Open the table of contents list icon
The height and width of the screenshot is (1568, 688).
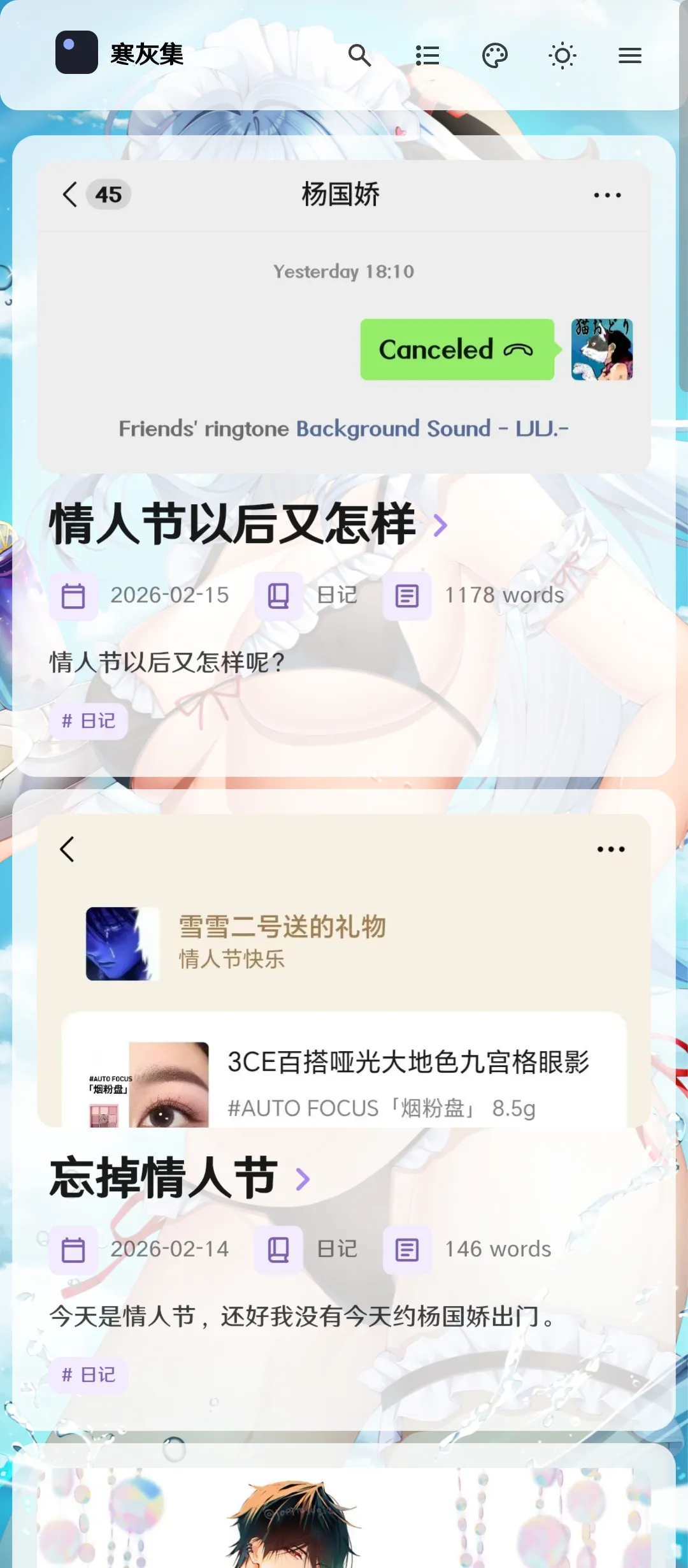[x=427, y=55]
